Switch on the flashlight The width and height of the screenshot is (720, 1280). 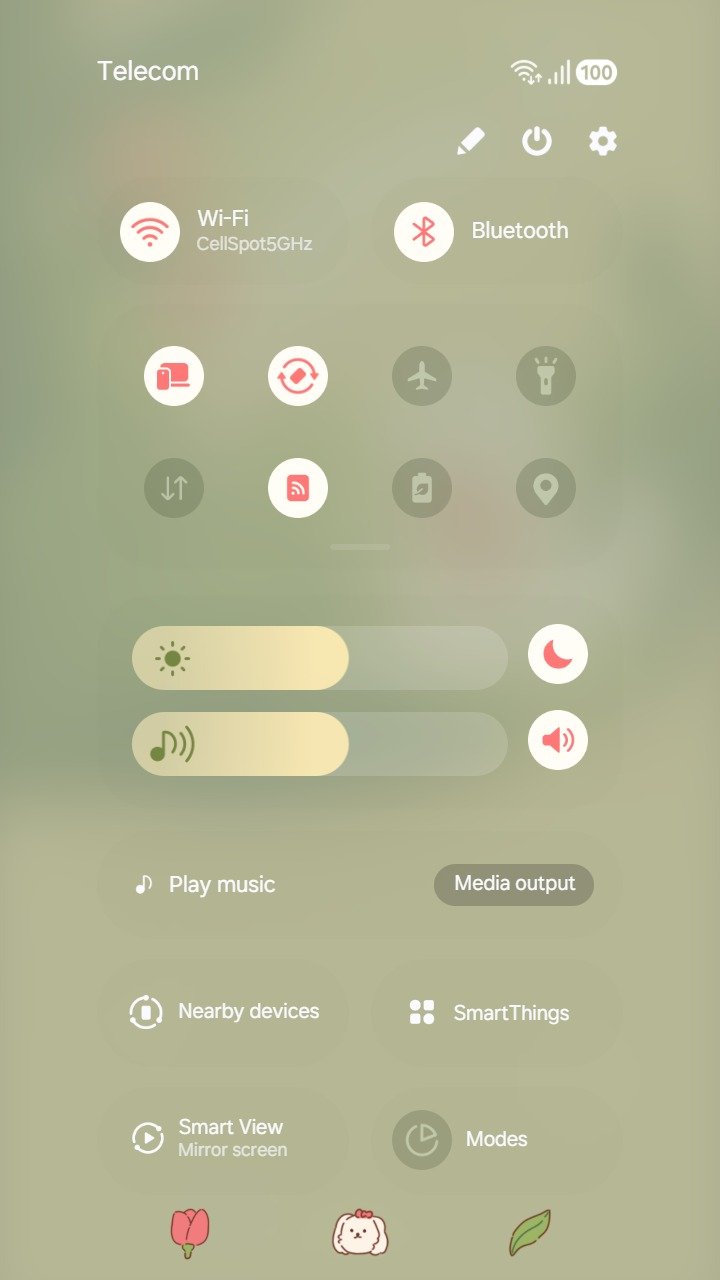[x=546, y=377]
